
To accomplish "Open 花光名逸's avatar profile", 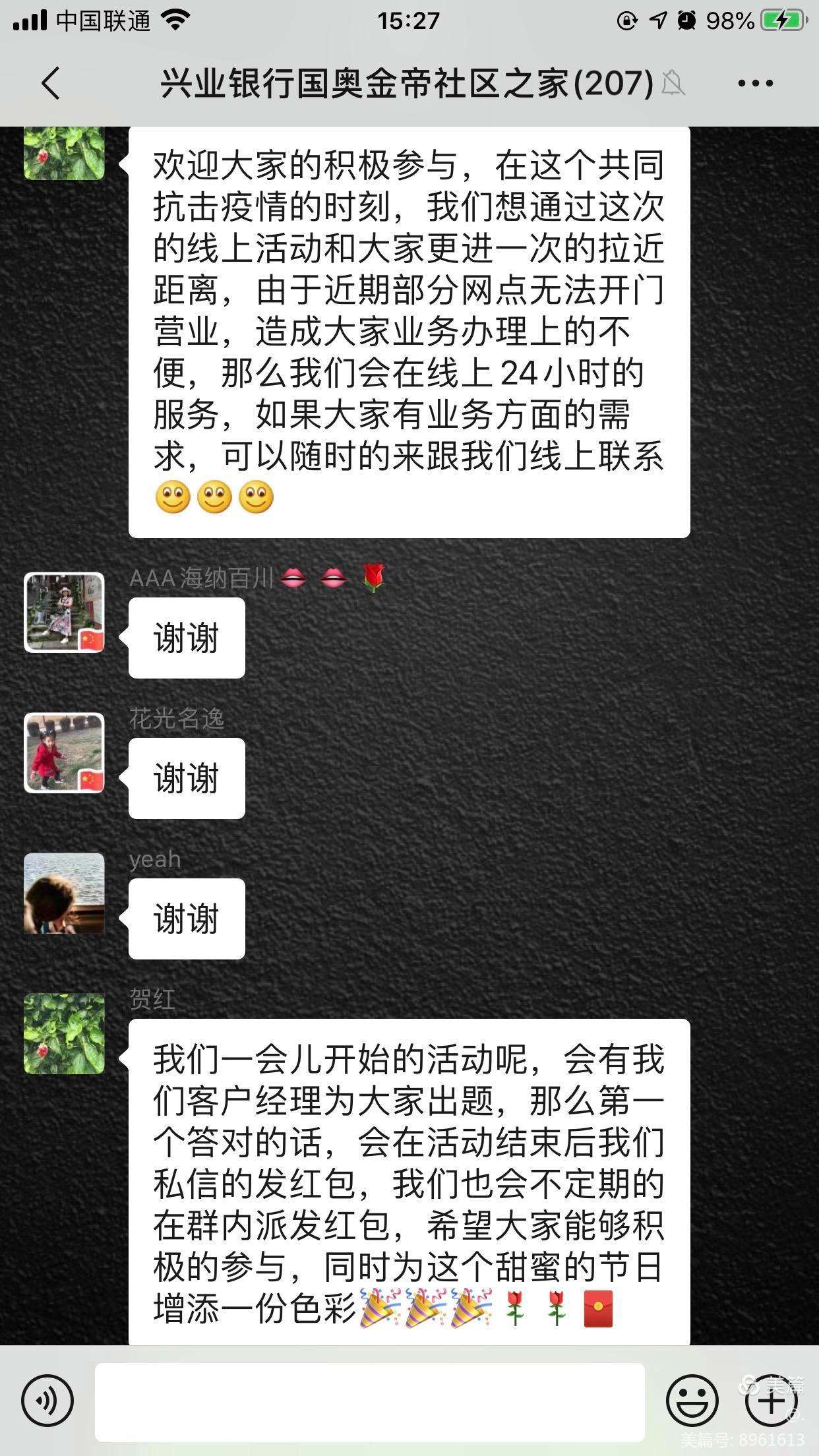I will pos(64,753).
